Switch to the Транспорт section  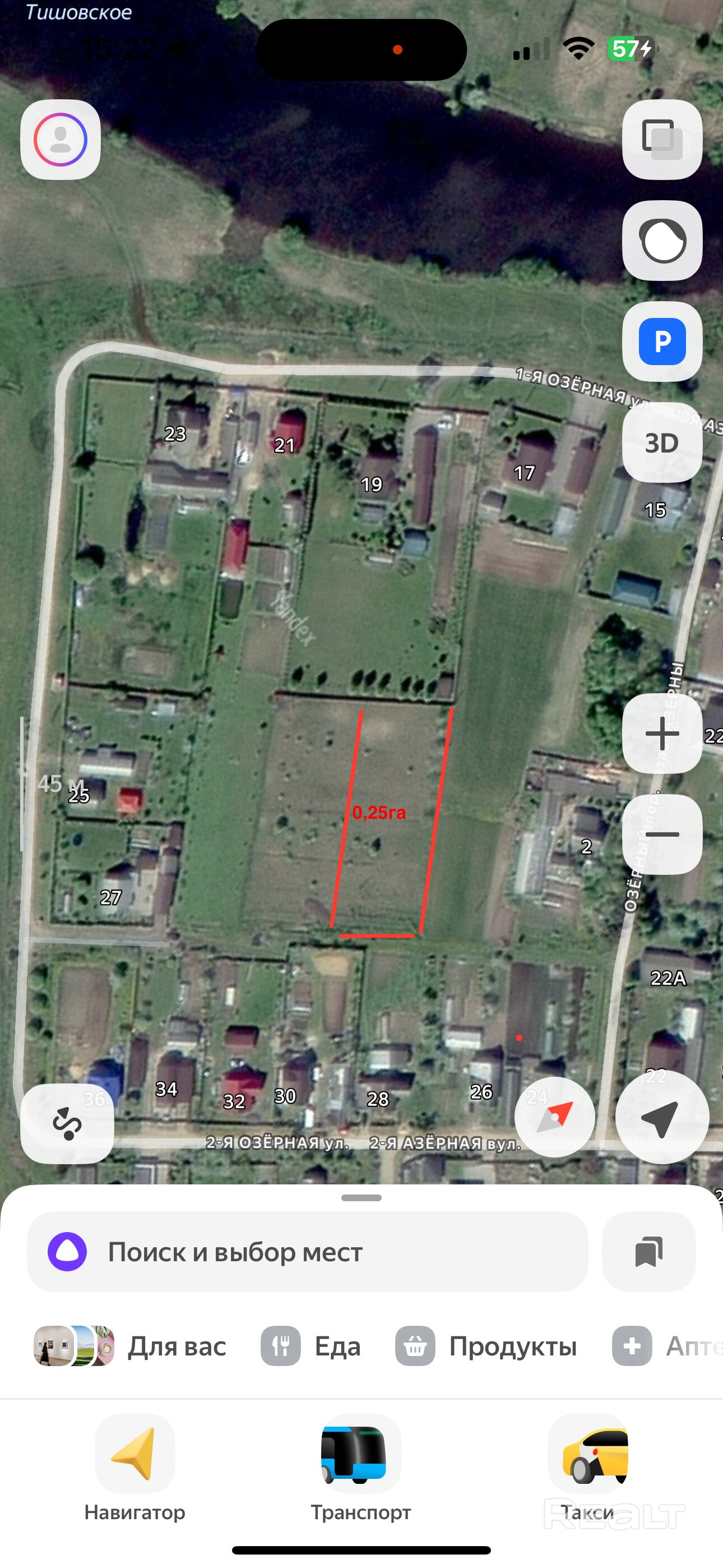(x=361, y=1467)
